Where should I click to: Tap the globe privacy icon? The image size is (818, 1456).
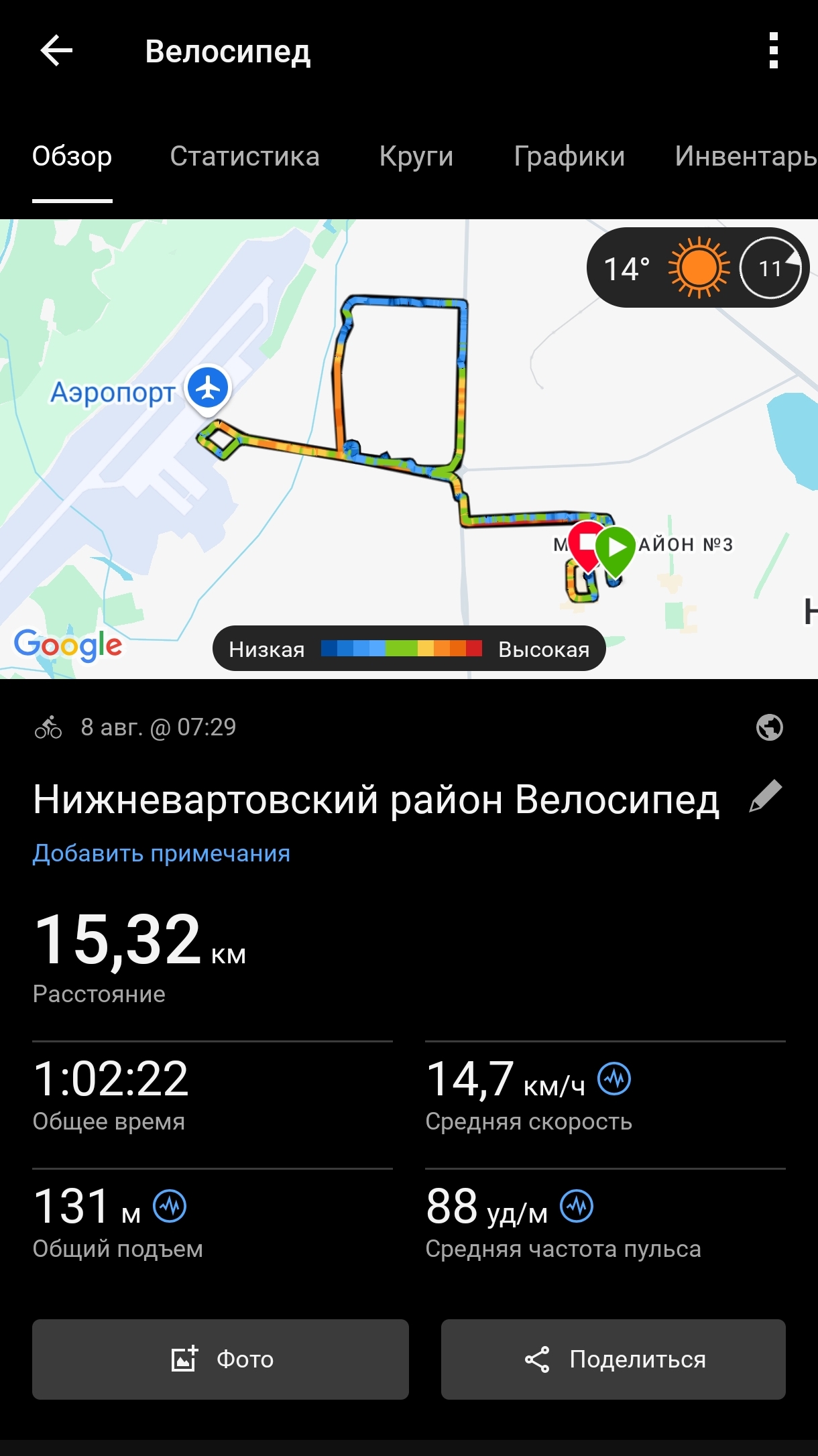coord(769,727)
